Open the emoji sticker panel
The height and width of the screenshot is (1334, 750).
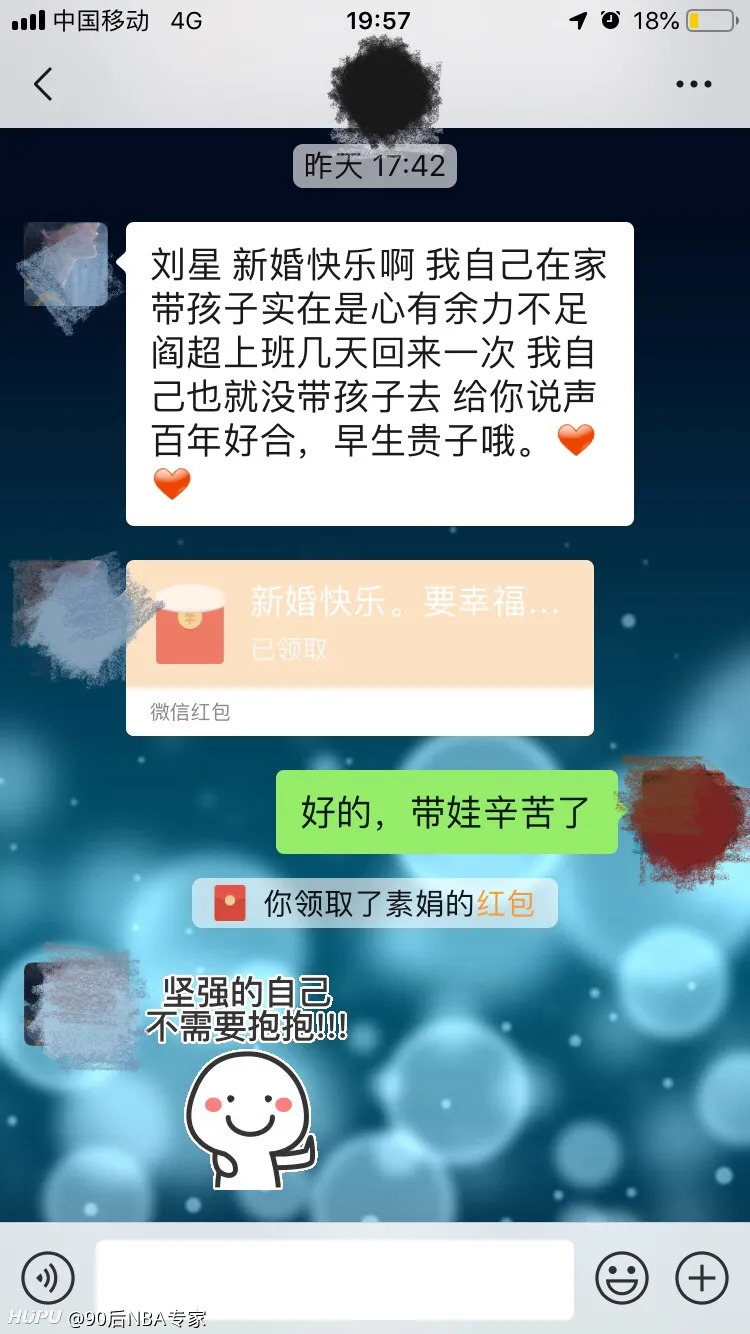pyautogui.click(x=622, y=1277)
